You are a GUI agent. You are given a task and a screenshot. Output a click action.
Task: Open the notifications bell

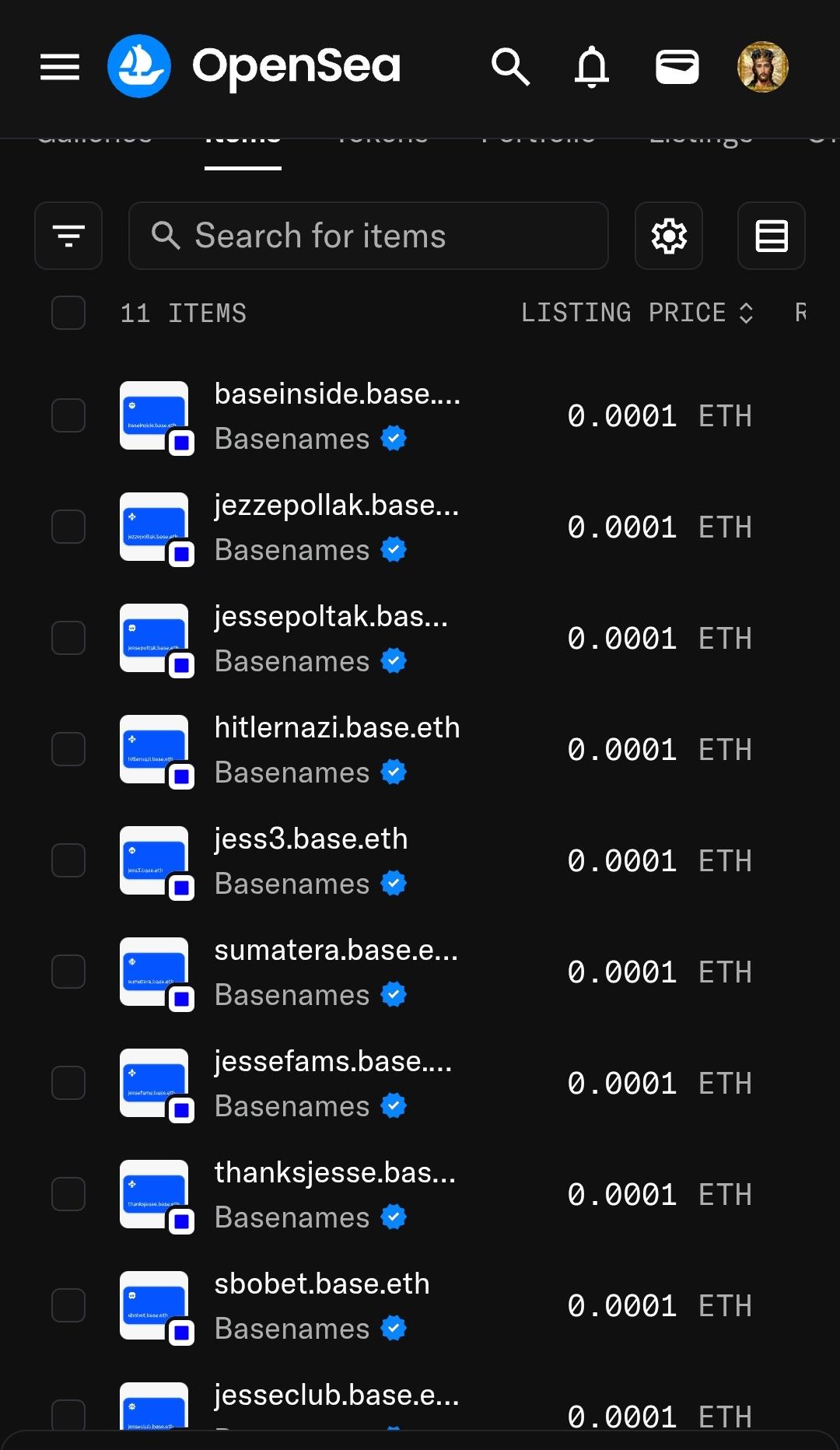592,67
